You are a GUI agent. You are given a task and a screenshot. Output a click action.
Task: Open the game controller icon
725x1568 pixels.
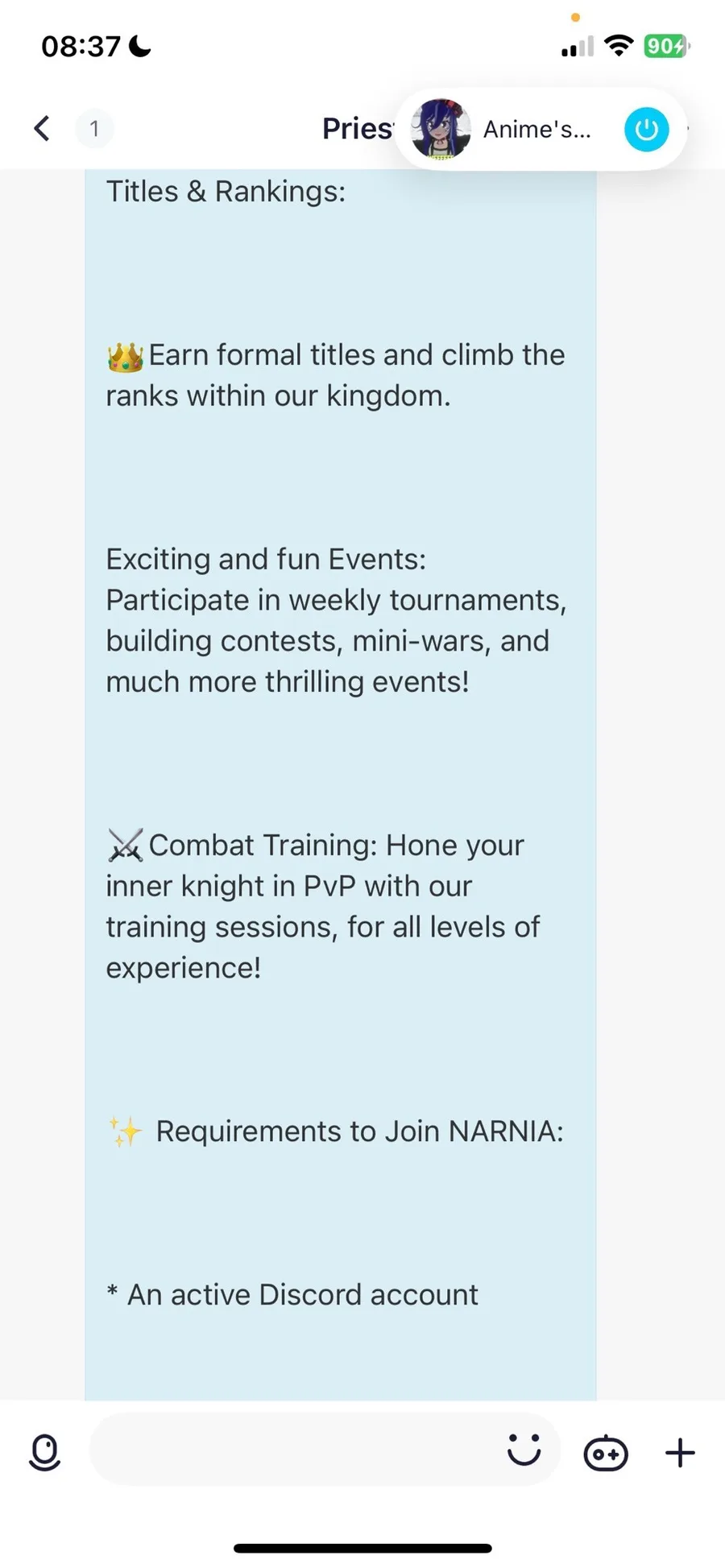606,1453
